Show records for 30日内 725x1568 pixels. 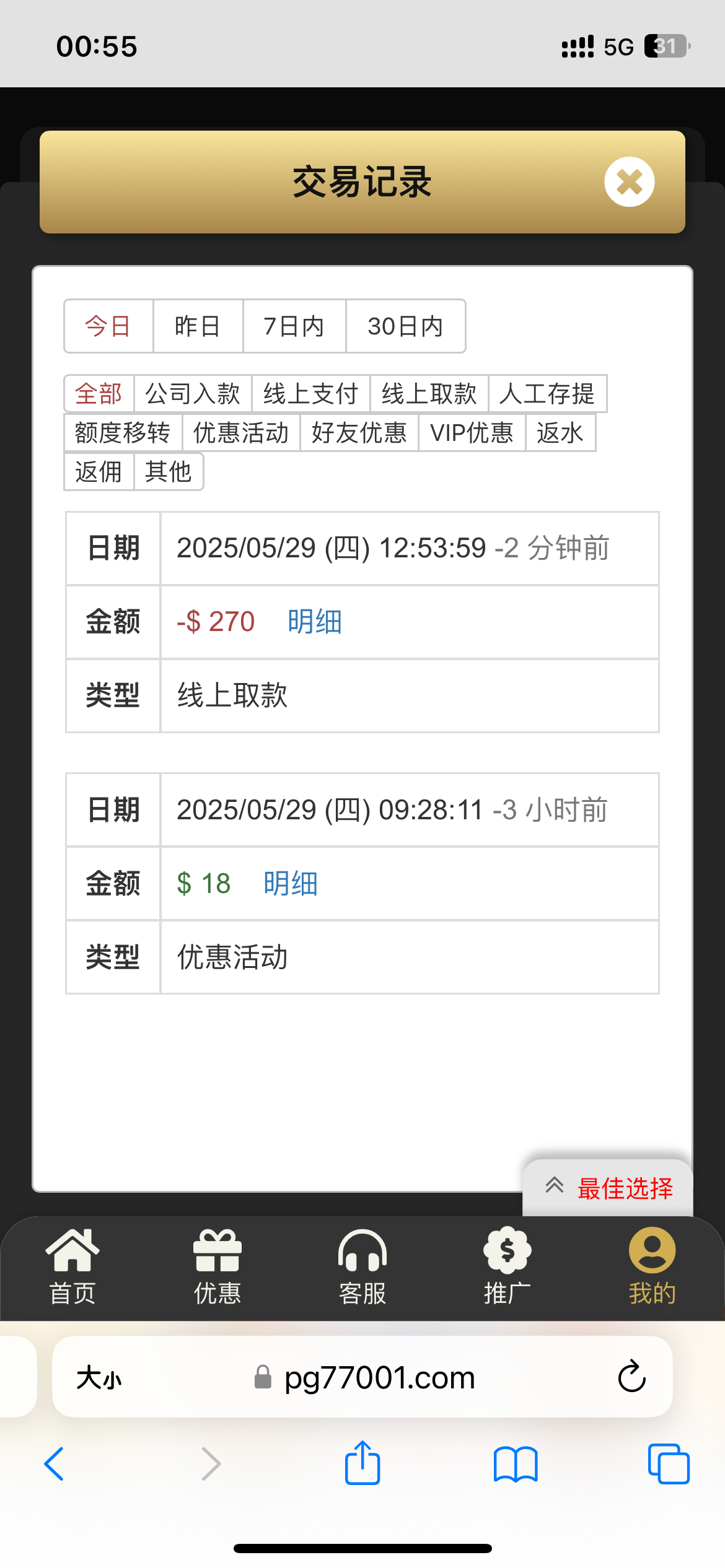pyautogui.click(x=405, y=326)
